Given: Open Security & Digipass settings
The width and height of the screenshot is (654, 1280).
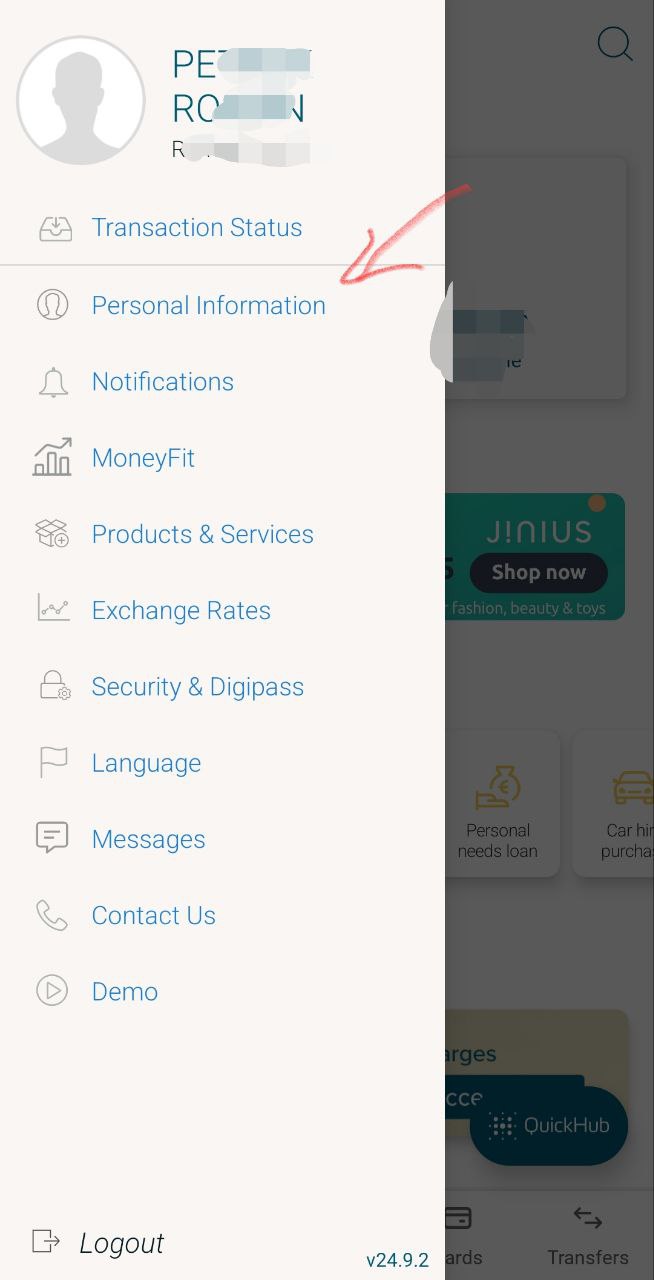Looking at the screenshot, I should coord(197,687).
